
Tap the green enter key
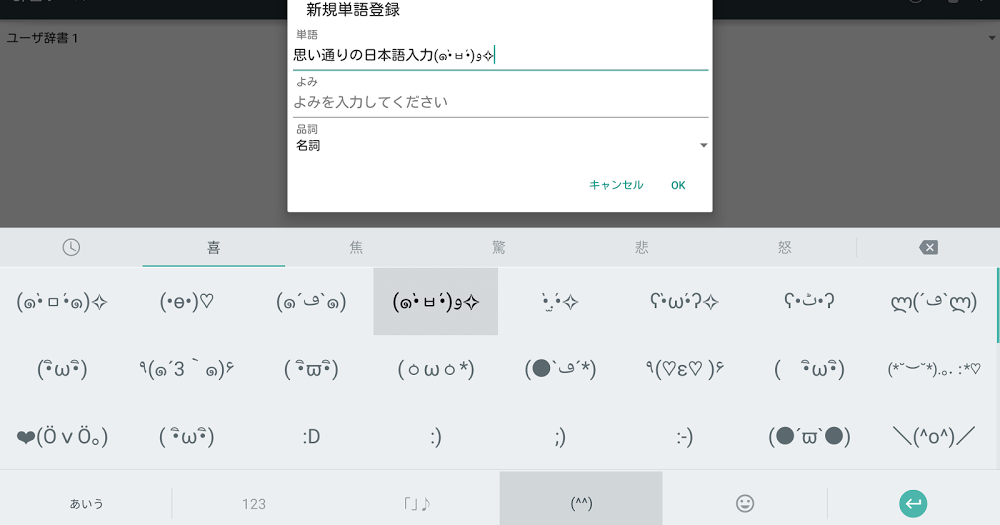912,503
